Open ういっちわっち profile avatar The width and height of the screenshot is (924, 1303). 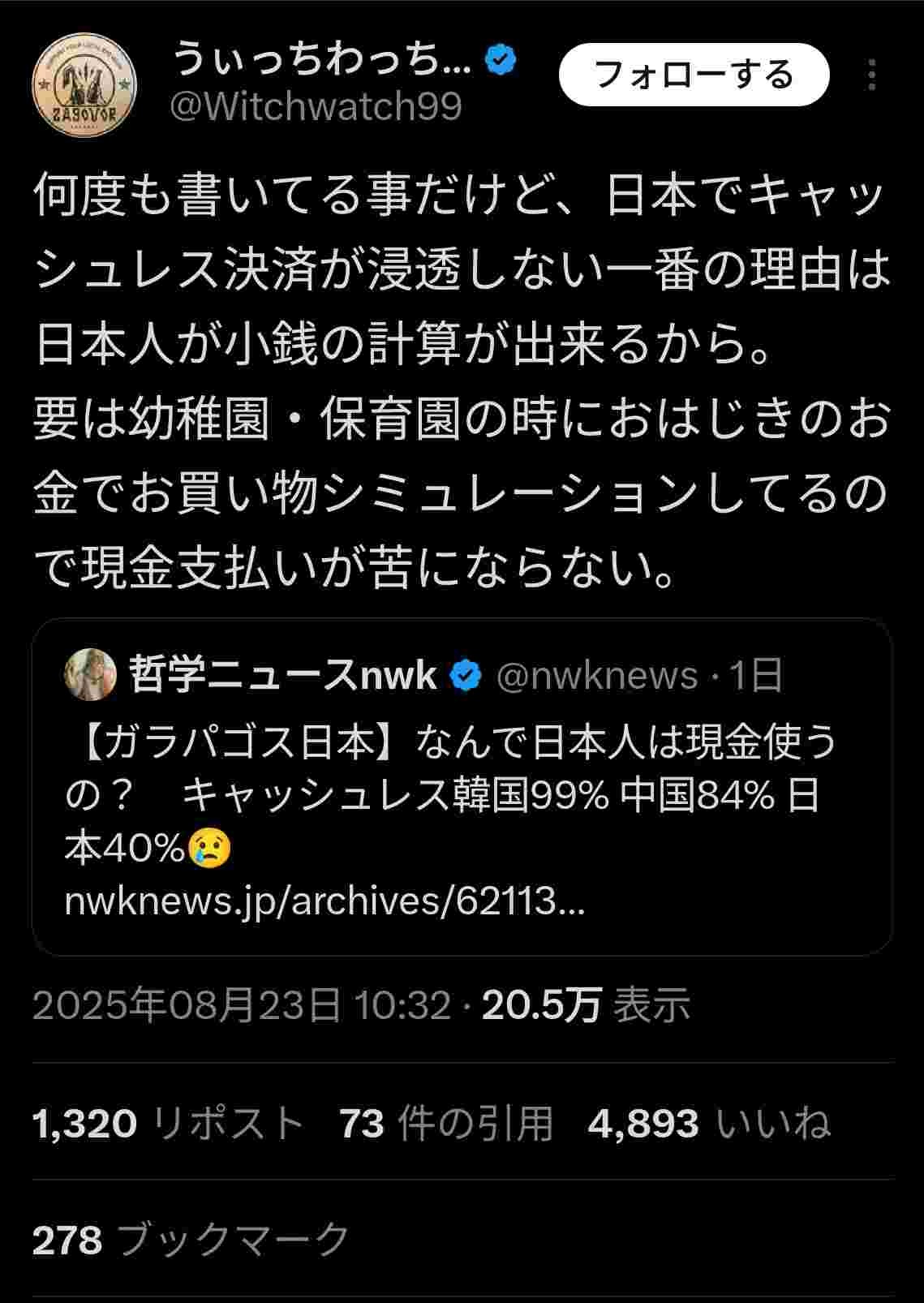point(84,84)
